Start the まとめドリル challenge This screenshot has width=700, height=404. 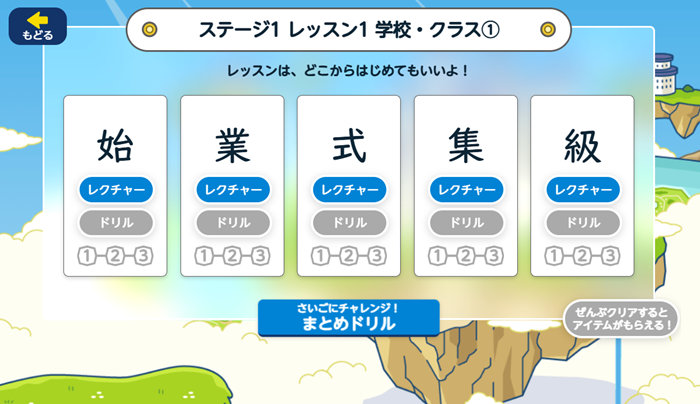[348, 318]
